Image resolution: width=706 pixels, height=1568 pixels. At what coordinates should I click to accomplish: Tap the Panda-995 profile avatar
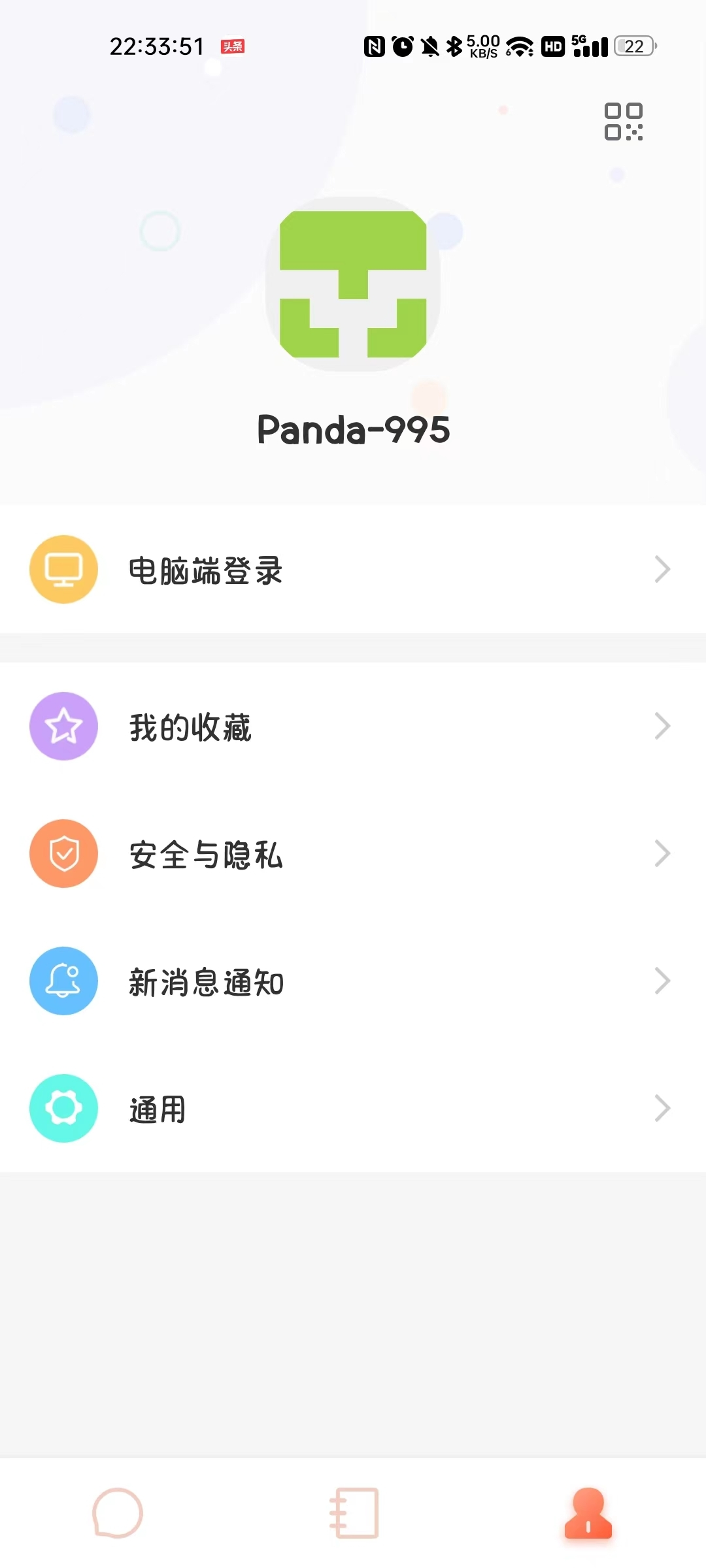[x=353, y=284]
